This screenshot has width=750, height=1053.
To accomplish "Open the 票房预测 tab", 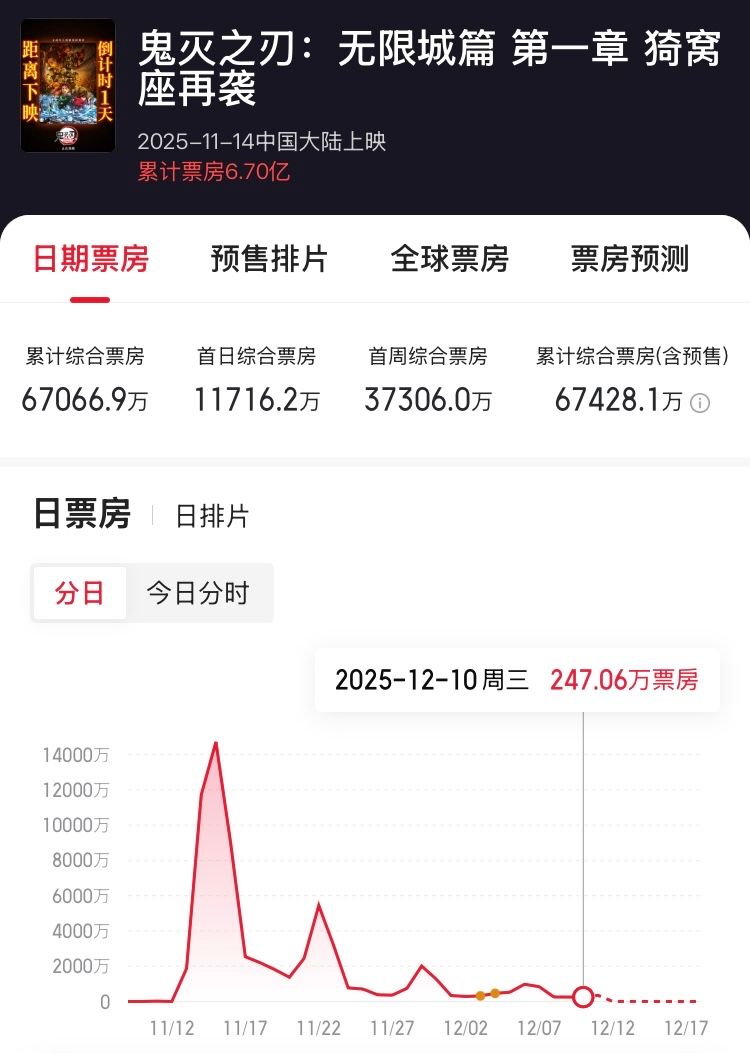I will point(630,259).
